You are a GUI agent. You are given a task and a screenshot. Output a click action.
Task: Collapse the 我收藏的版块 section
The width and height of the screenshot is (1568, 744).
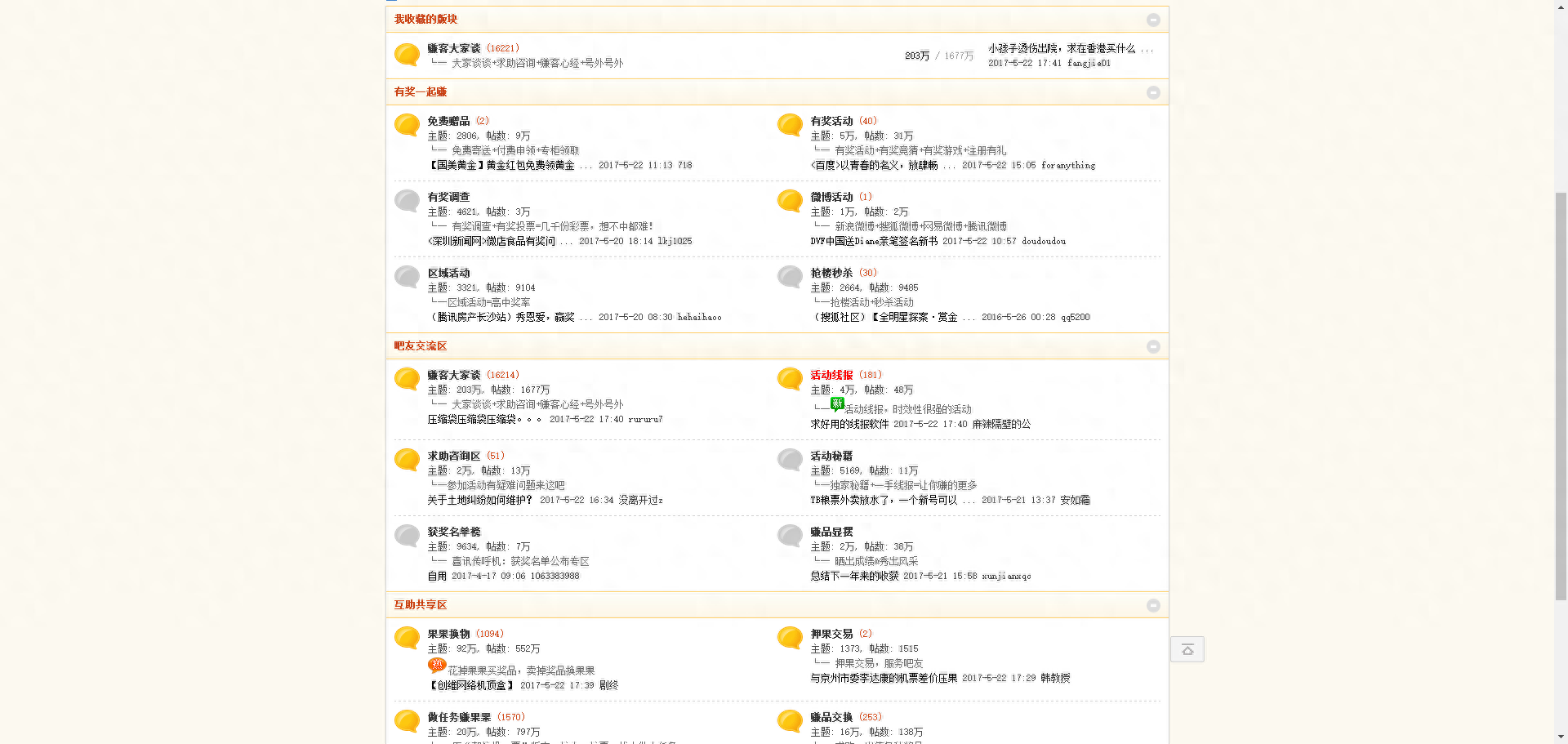tap(1152, 20)
